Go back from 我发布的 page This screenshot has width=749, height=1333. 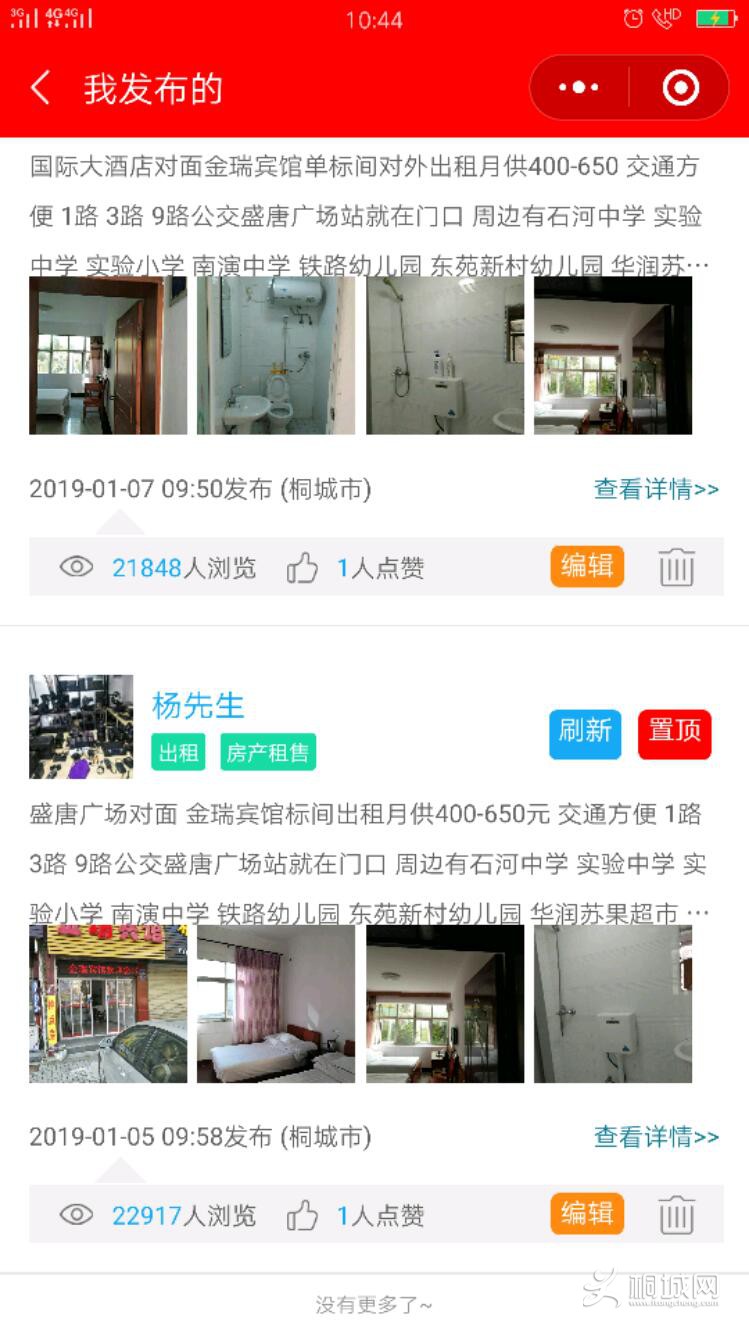[40, 88]
